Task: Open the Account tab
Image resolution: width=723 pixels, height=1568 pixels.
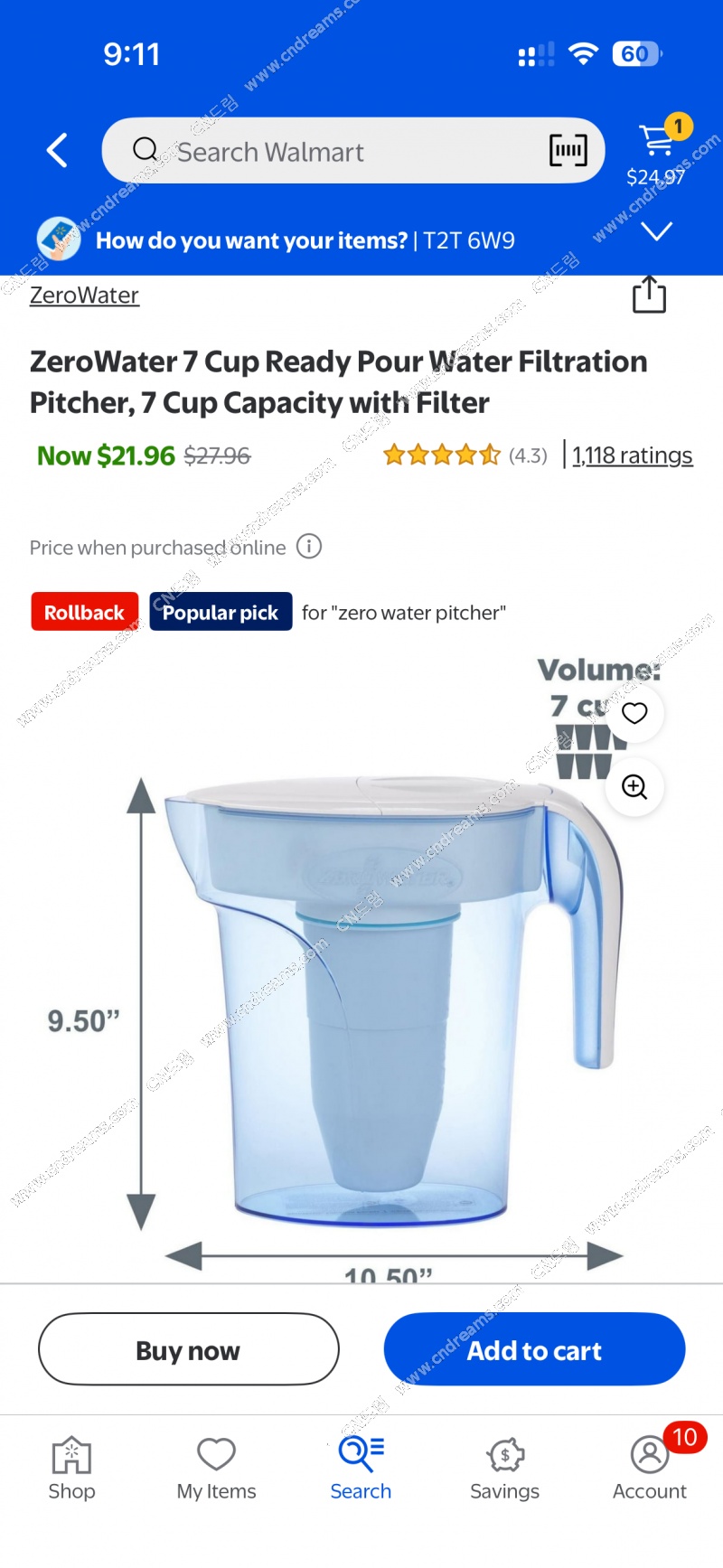Action: (x=649, y=1469)
